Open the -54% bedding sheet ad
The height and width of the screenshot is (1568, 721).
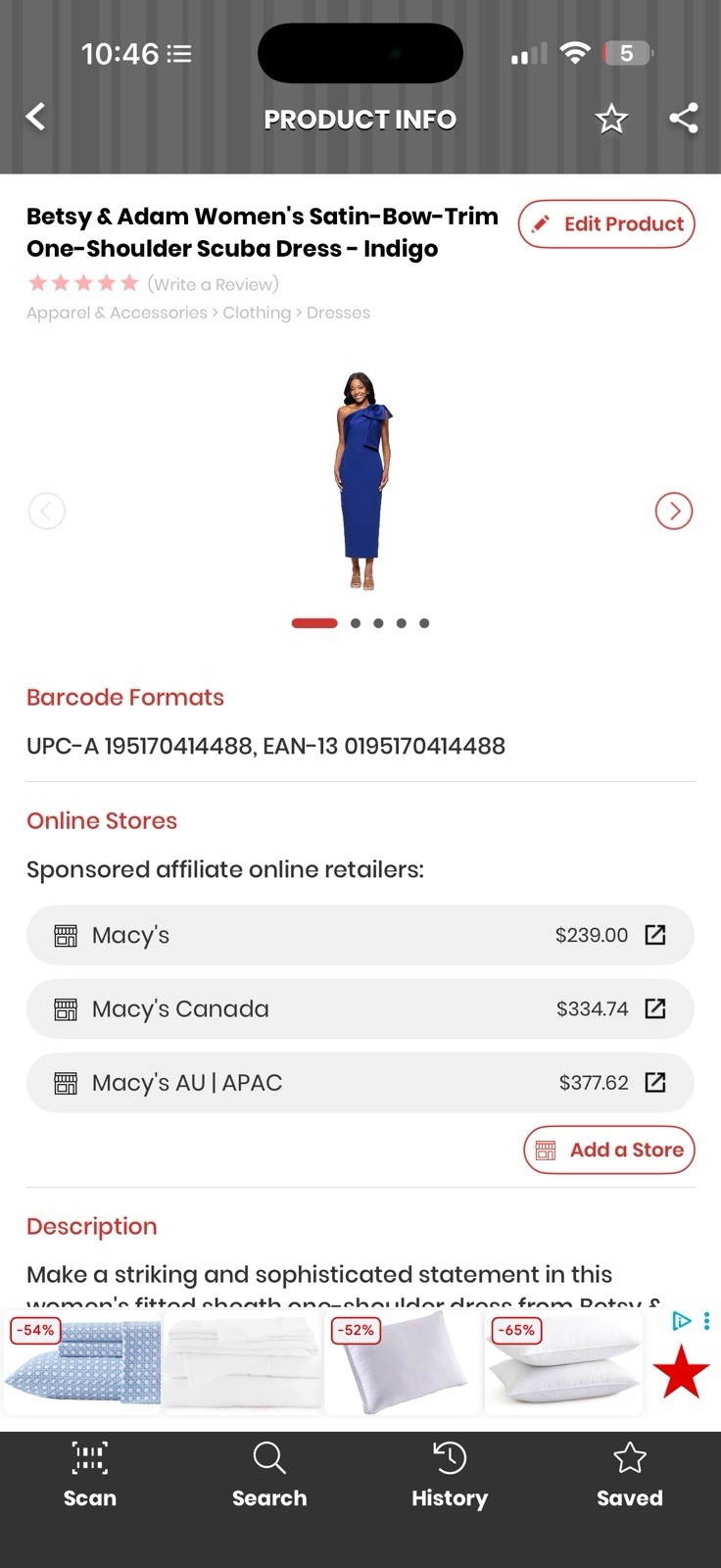[x=82, y=1363]
